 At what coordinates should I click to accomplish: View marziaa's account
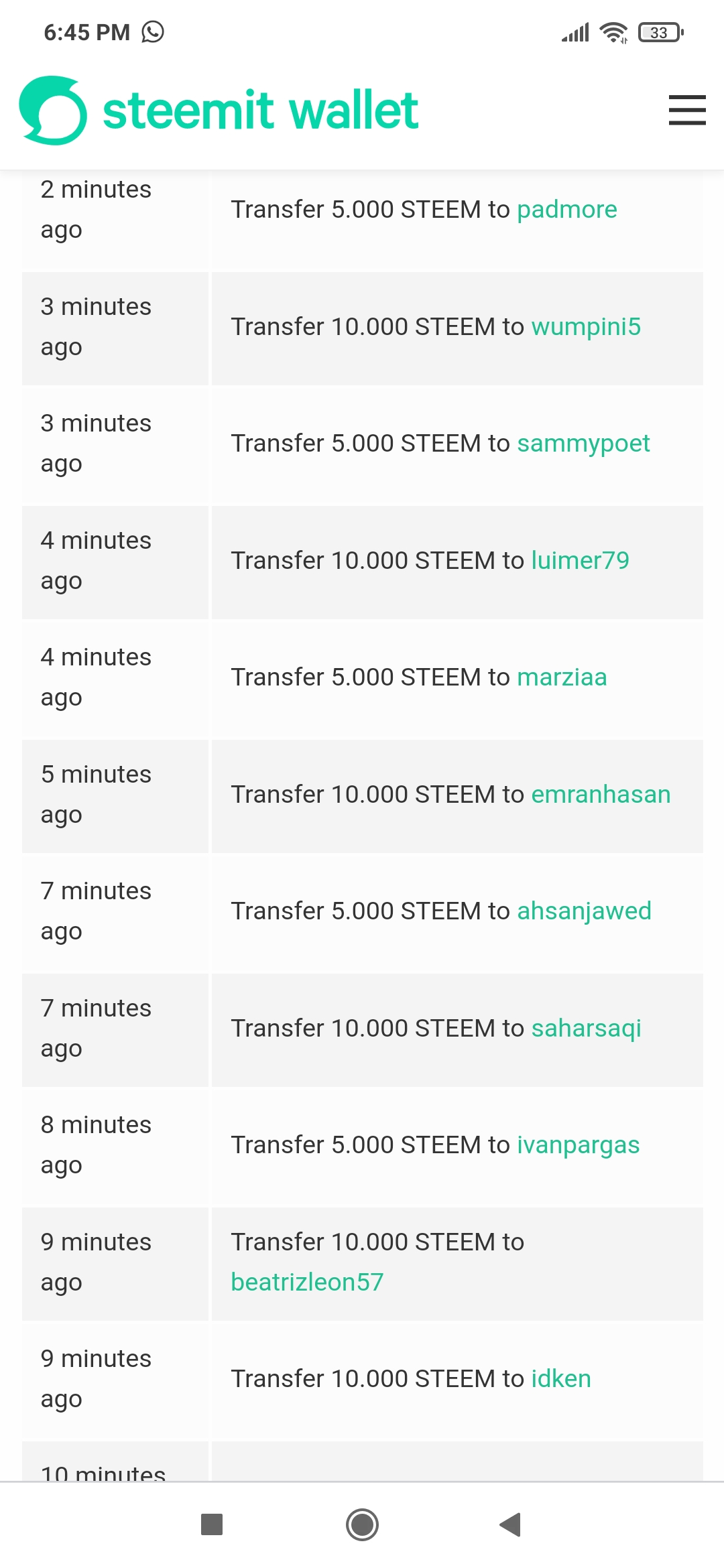point(562,677)
